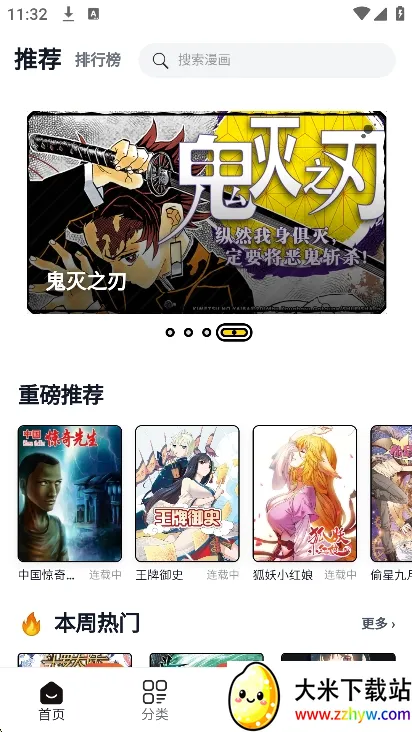
Task: Select the first banner page dot
Action: pyautogui.click(x=170, y=332)
